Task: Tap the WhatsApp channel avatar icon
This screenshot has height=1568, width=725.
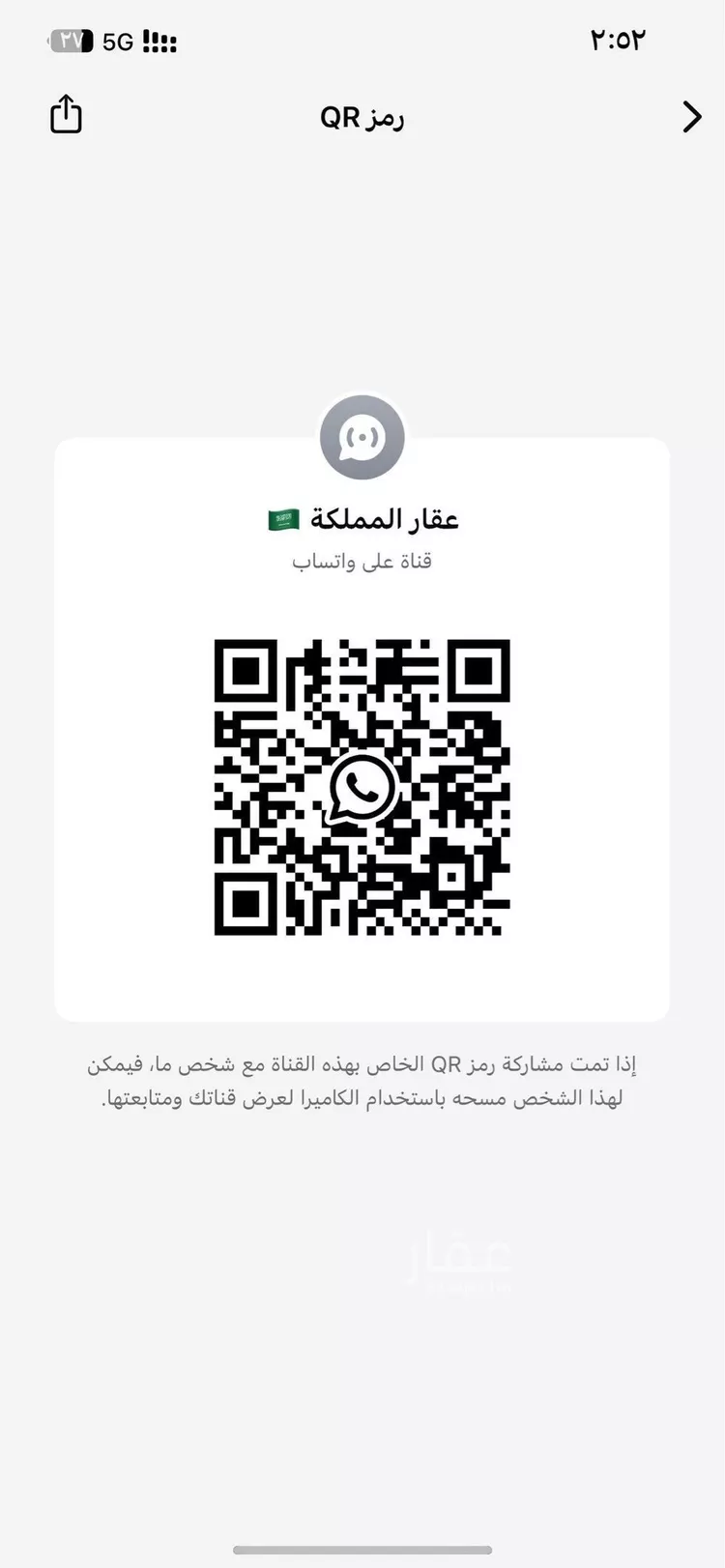Action: [x=362, y=437]
